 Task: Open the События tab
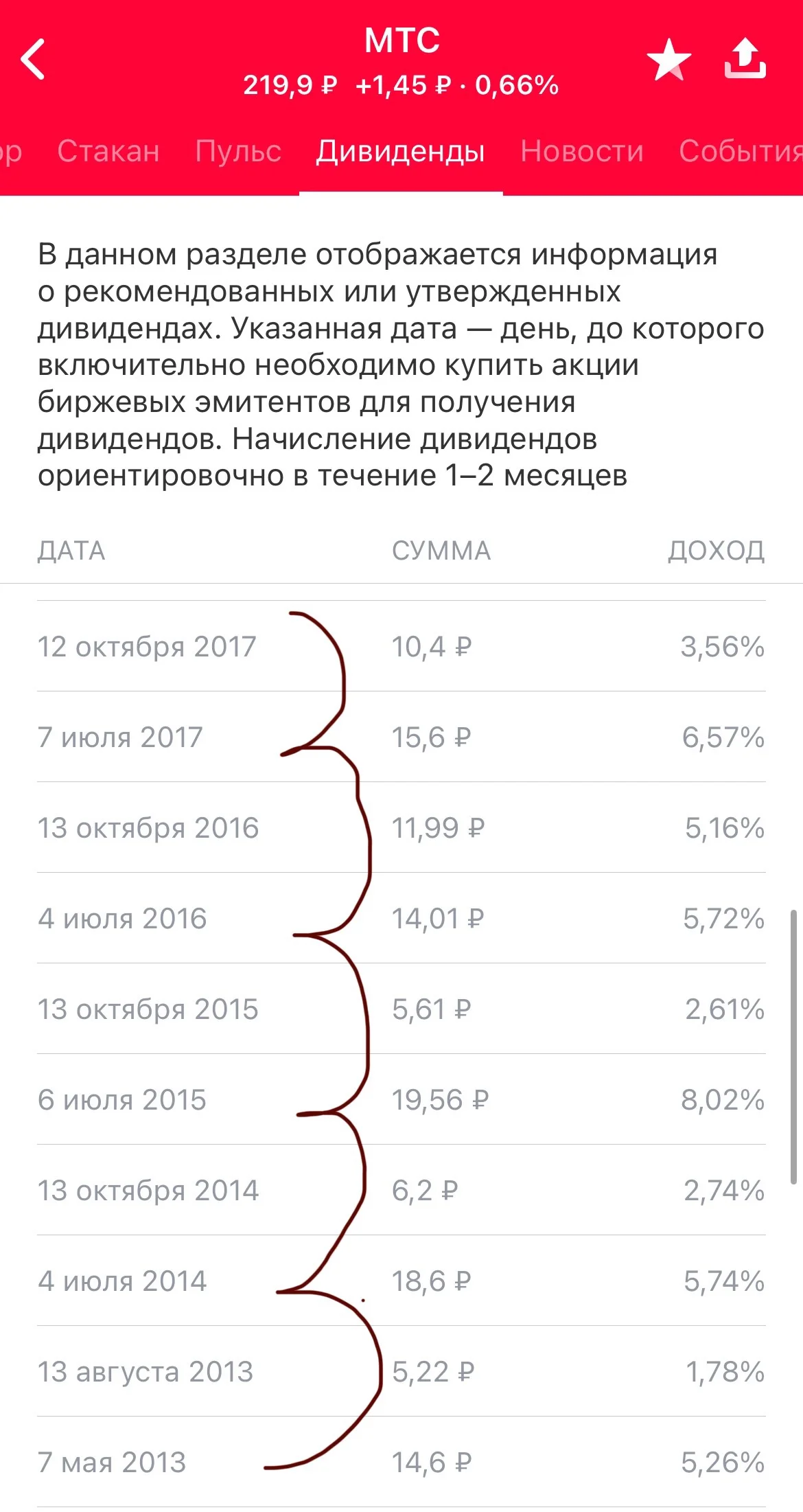point(741,151)
